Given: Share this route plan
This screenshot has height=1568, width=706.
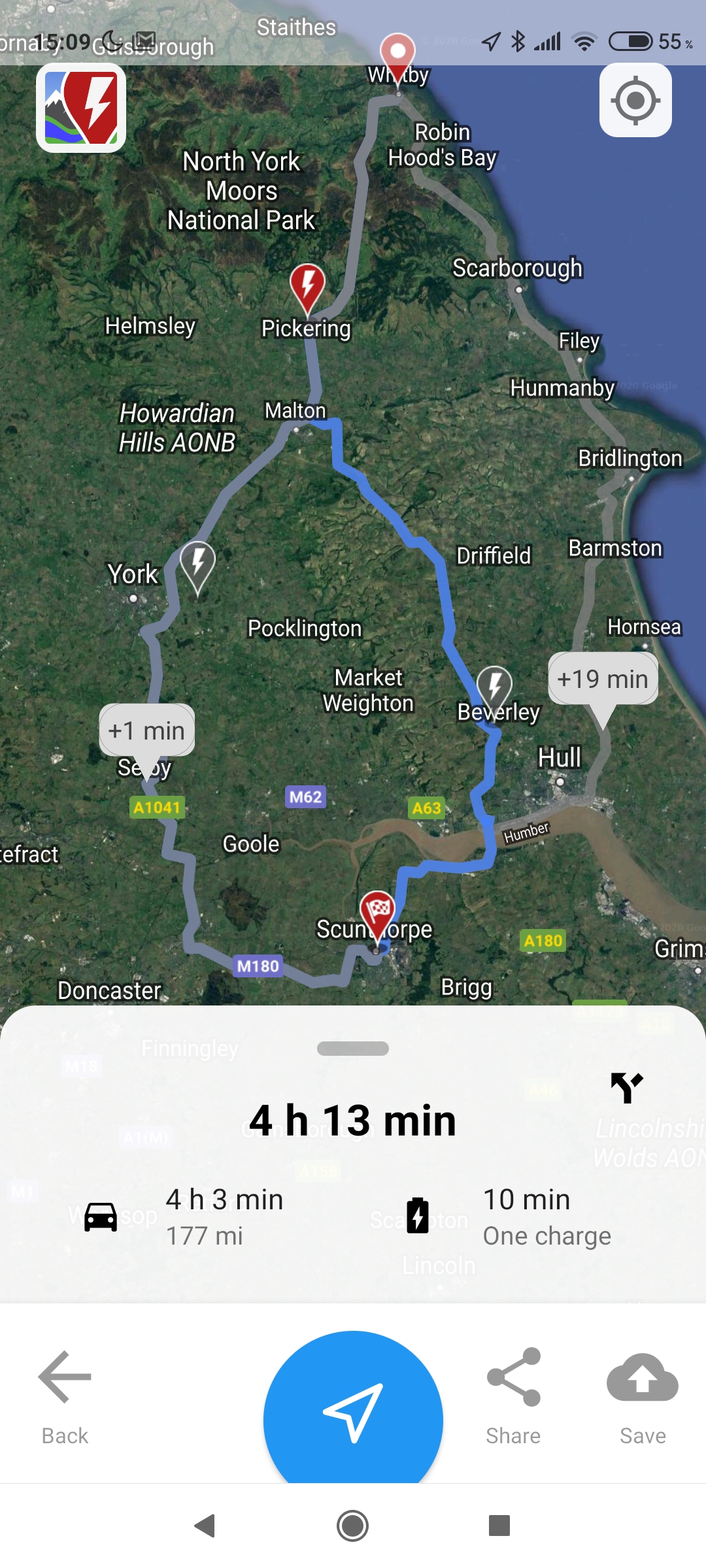Looking at the screenshot, I should (513, 1395).
